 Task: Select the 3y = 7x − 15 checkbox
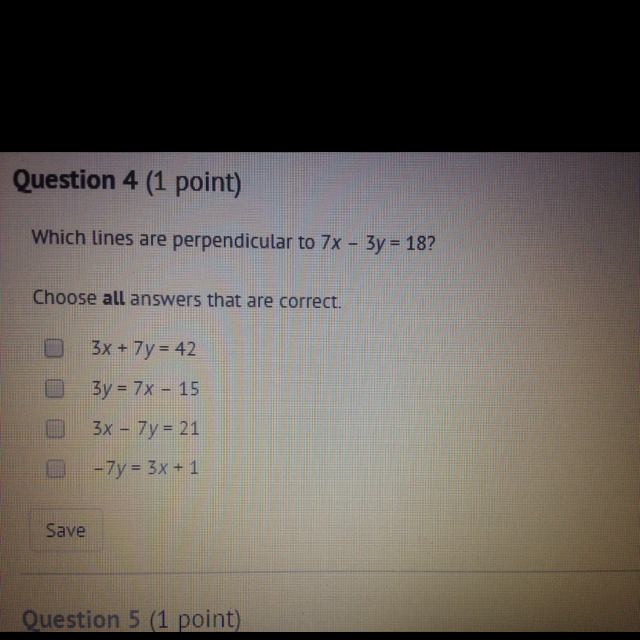pyautogui.click(x=55, y=388)
